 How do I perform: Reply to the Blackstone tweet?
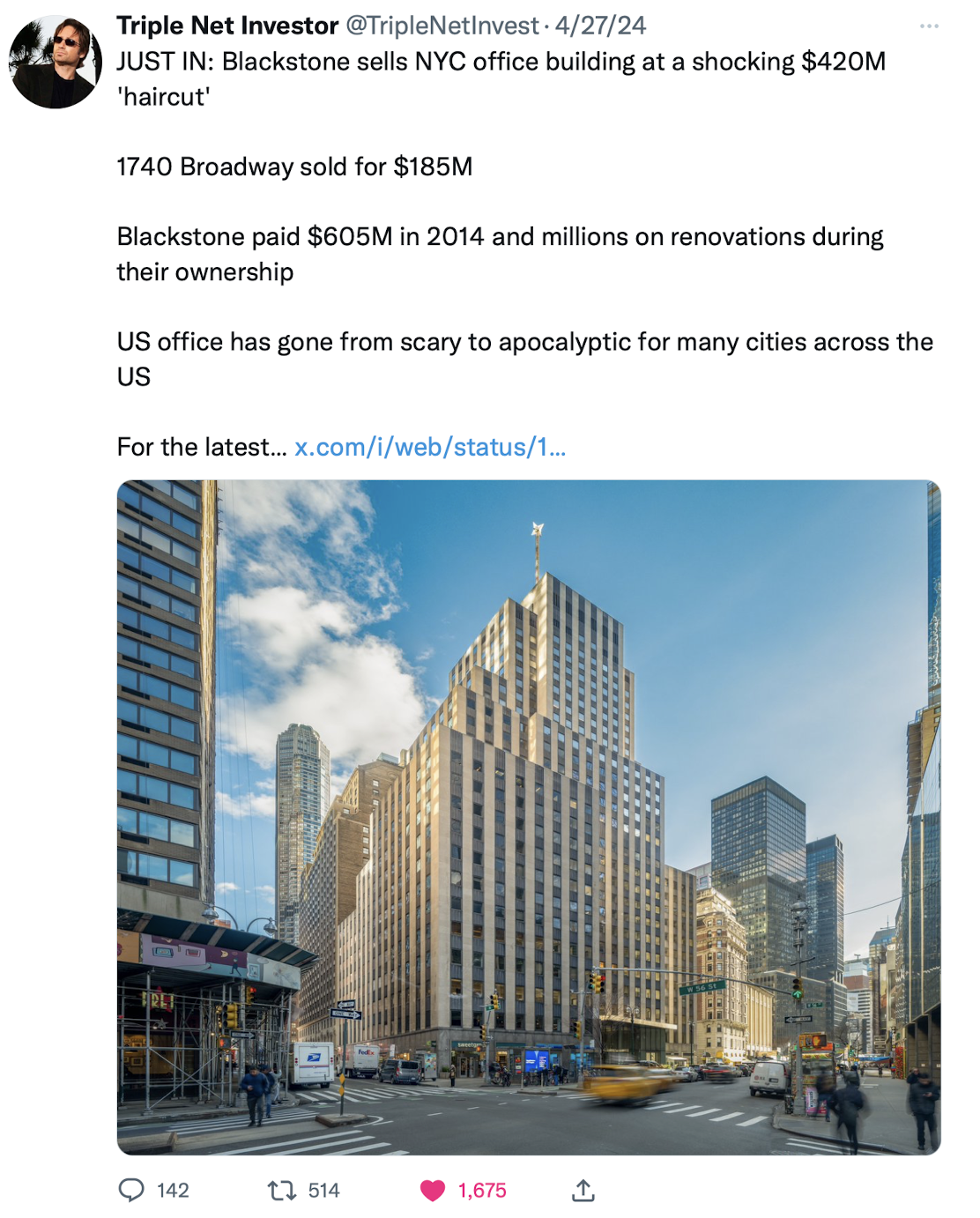point(131,1191)
